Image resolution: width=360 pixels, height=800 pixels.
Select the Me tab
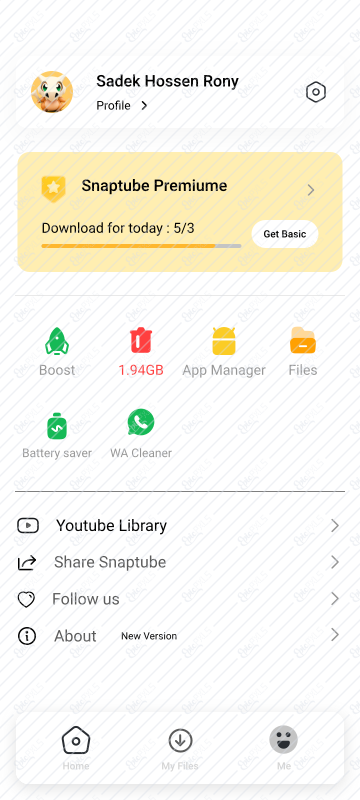284,747
